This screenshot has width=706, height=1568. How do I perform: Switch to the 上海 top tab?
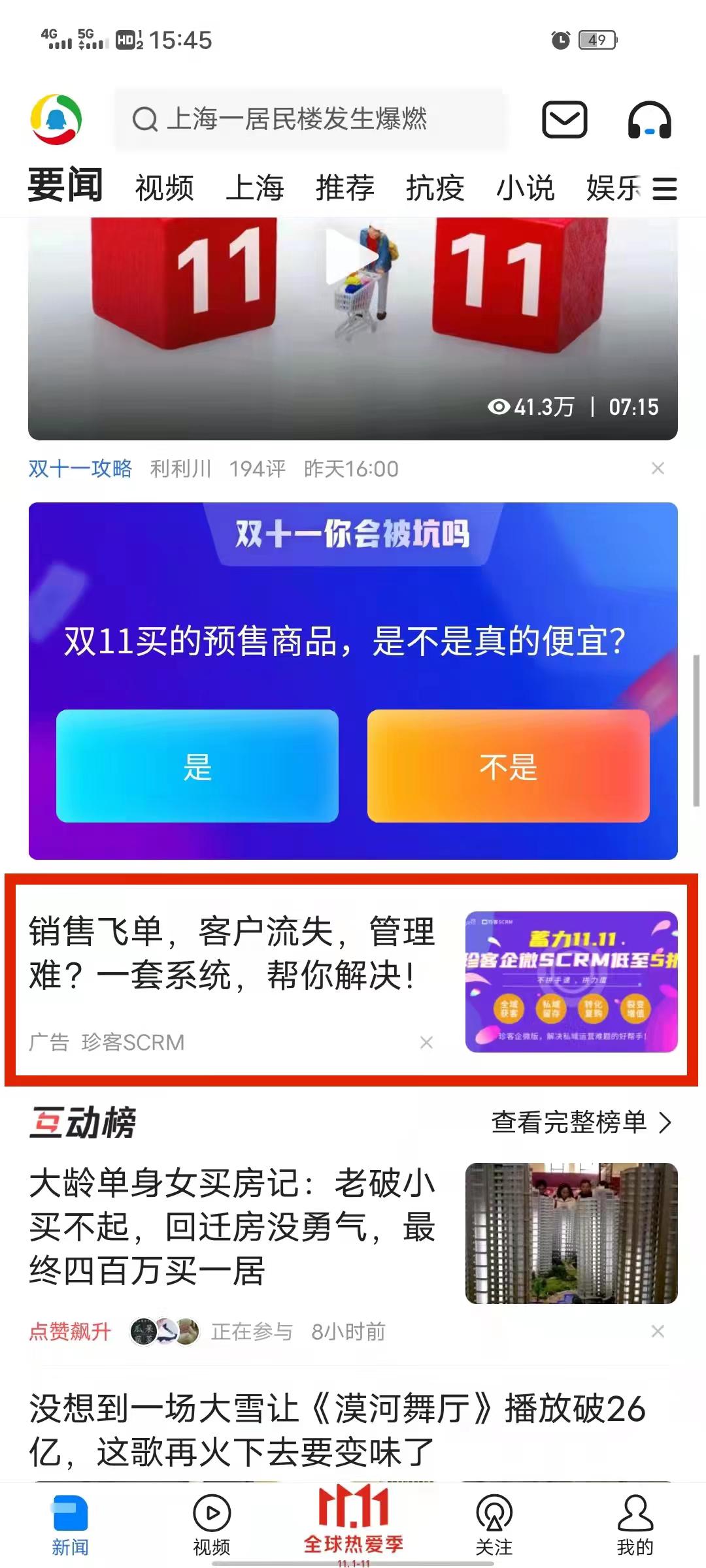(x=254, y=189)
